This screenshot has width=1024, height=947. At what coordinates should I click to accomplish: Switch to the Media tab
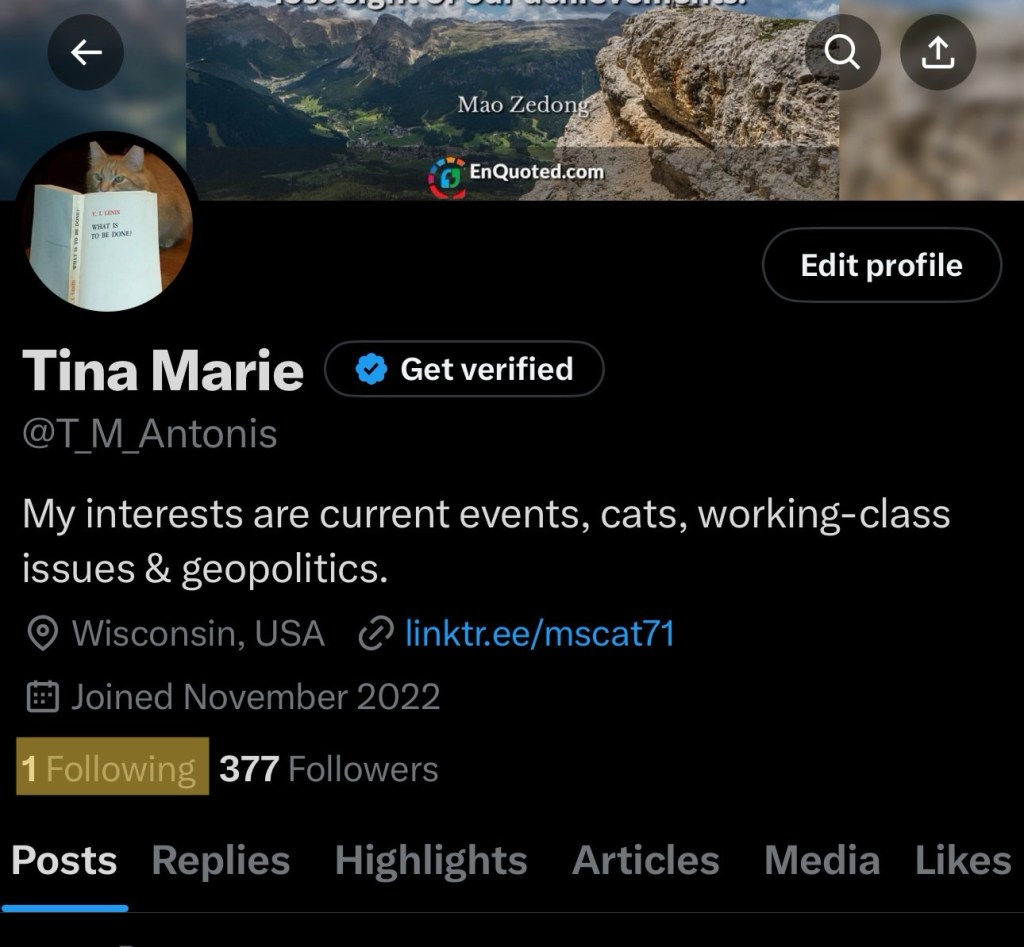[x=821, y=860]
